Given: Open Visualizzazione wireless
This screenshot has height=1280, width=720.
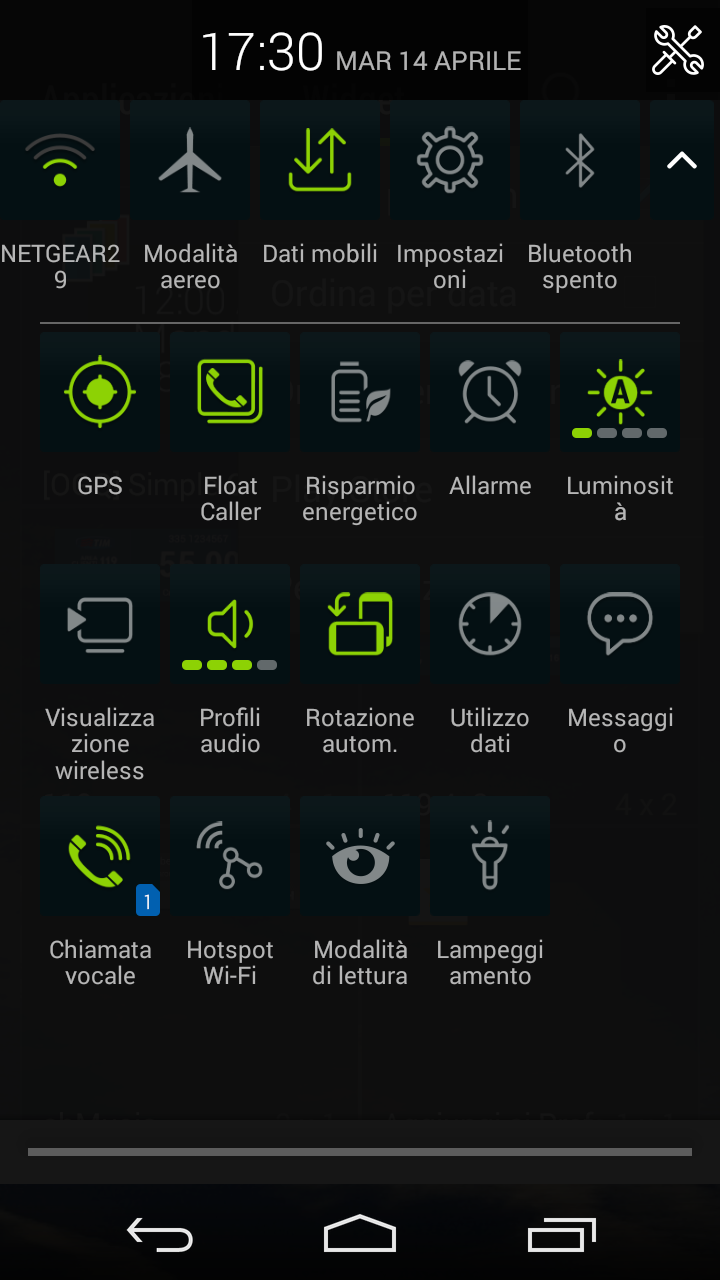Looking at the screenshot, I should click(x=100, y=624).
